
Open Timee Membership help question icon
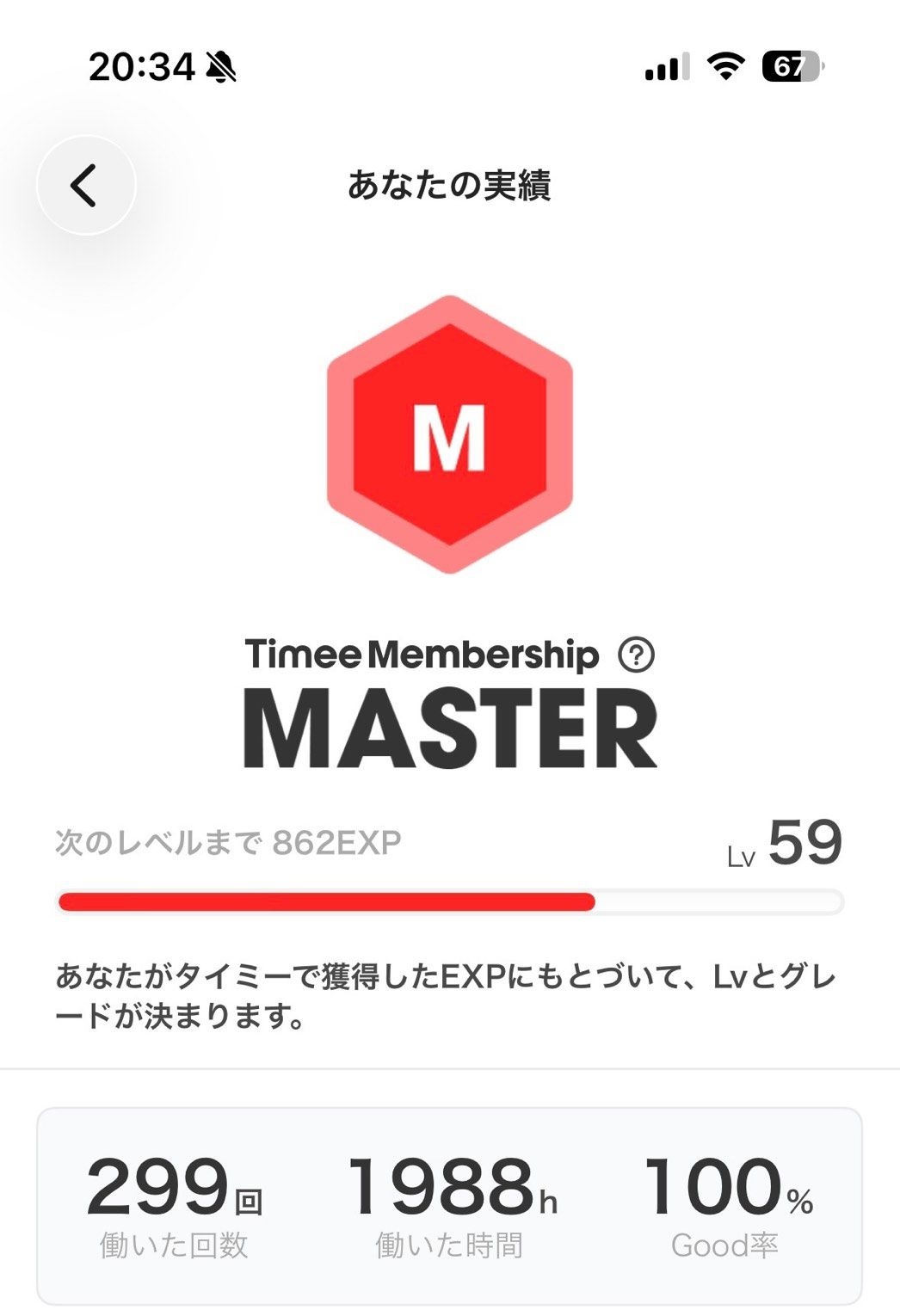point(636,655)
